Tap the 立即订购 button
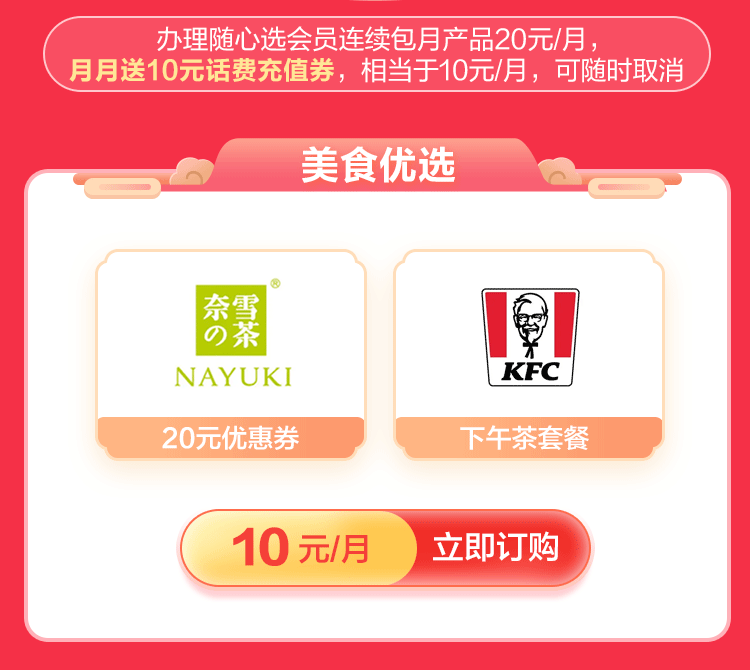 [496, 548]
